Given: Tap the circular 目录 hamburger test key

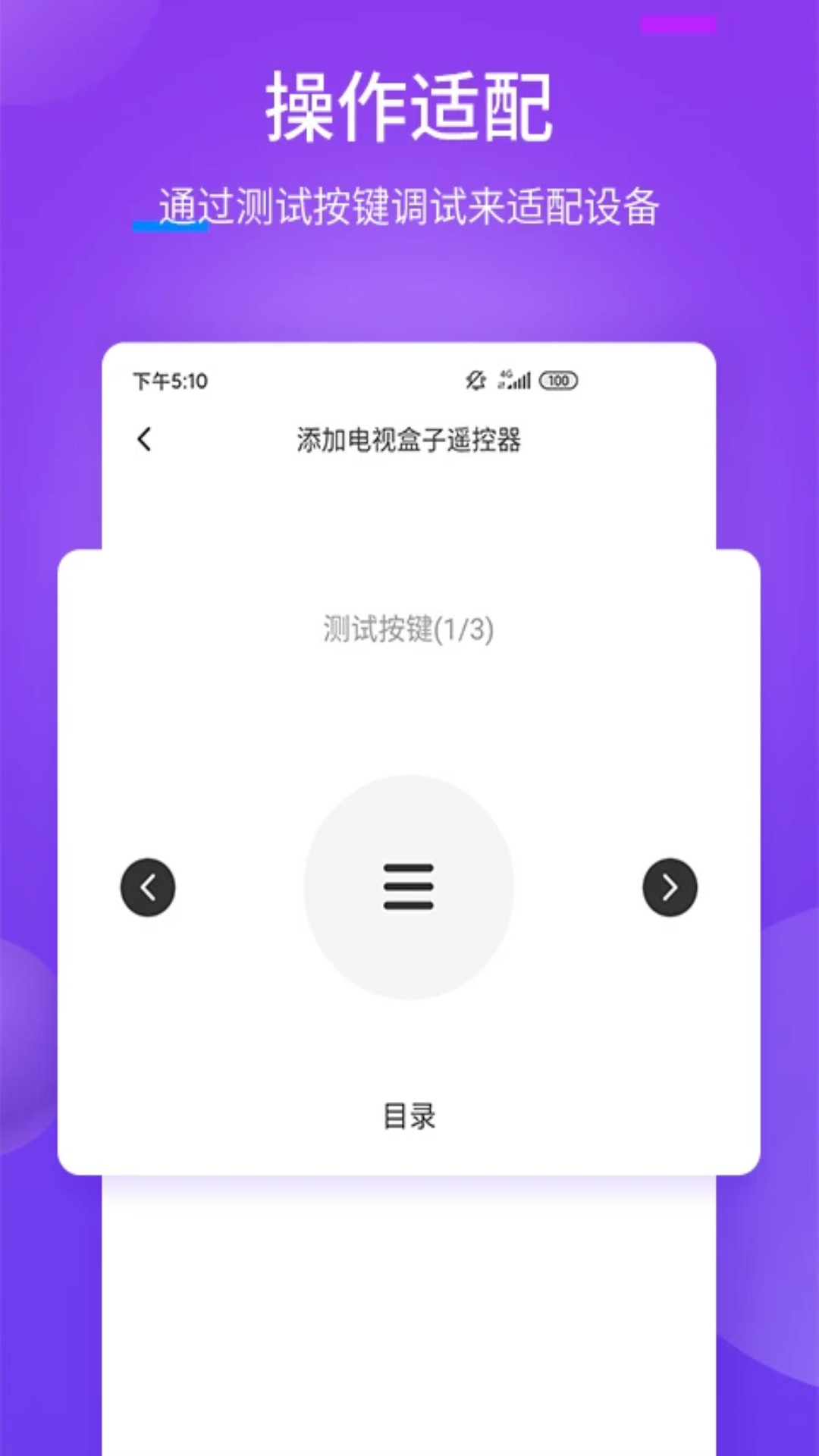Looking at the screenshot, I should tap(409, 887).
